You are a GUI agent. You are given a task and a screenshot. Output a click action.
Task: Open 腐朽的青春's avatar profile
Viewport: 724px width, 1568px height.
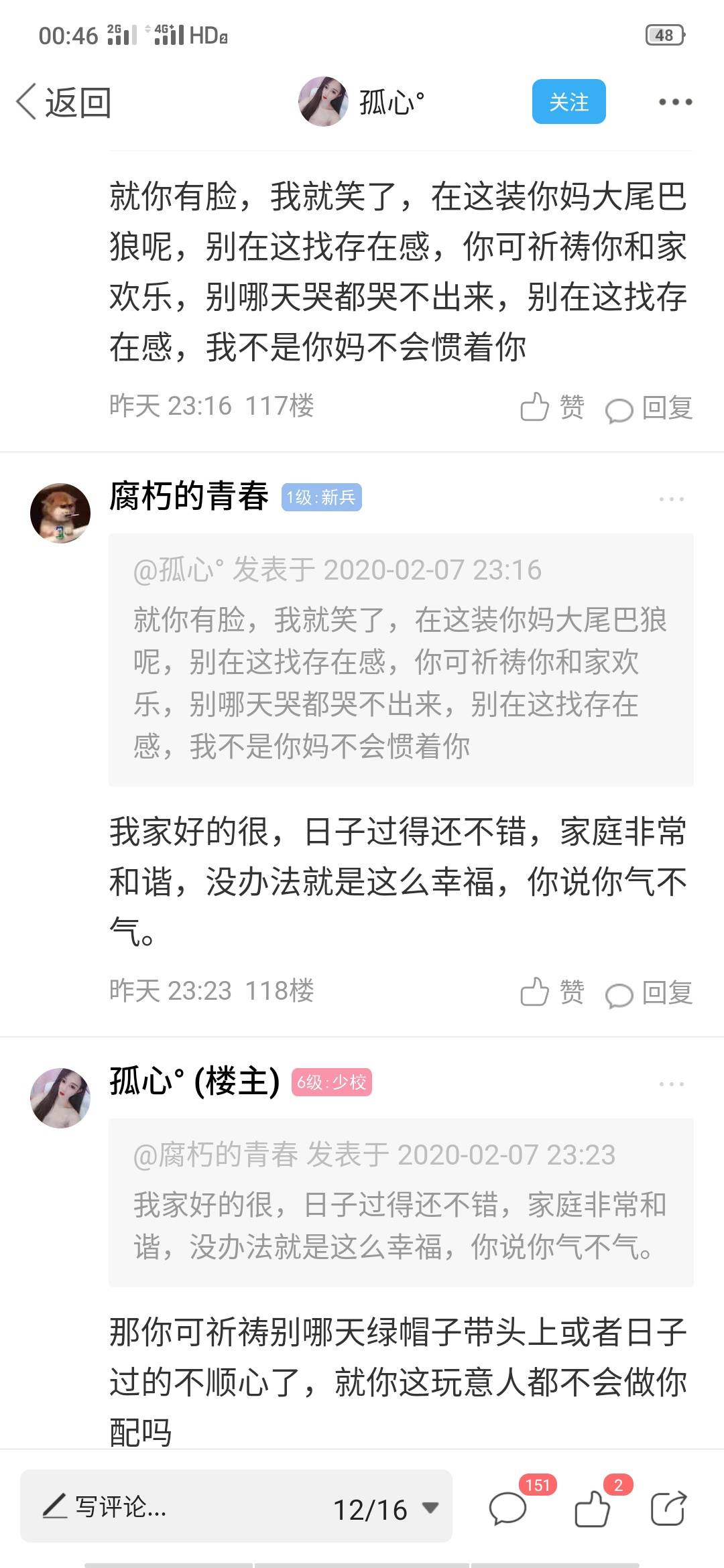coord(60,513)
